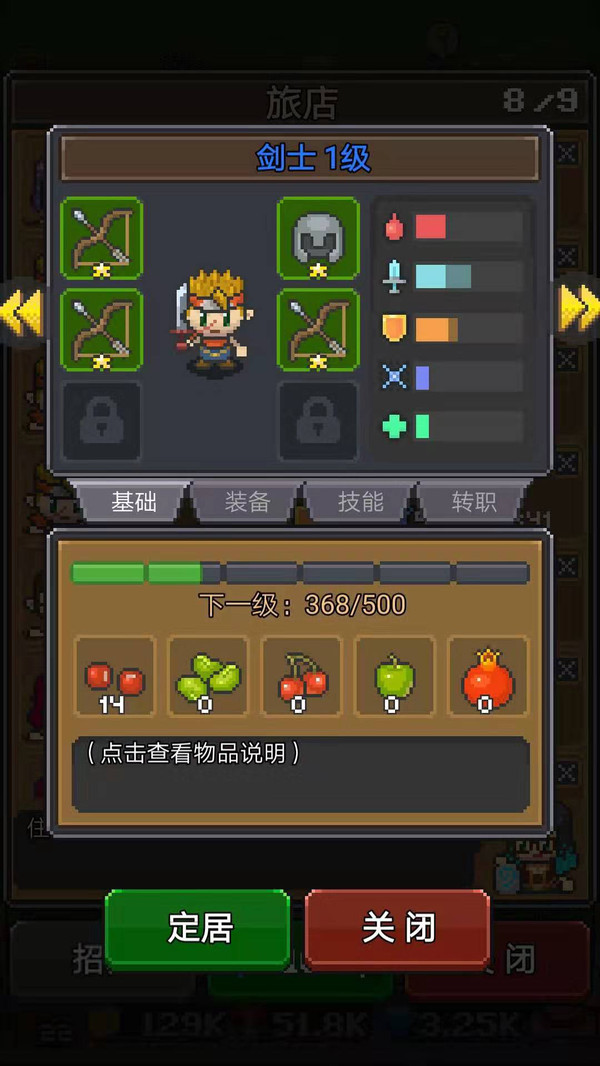Go to the previous hero with left arrows
The height and width of the screenshot is (1066, 600).
[x=20, y=309]
